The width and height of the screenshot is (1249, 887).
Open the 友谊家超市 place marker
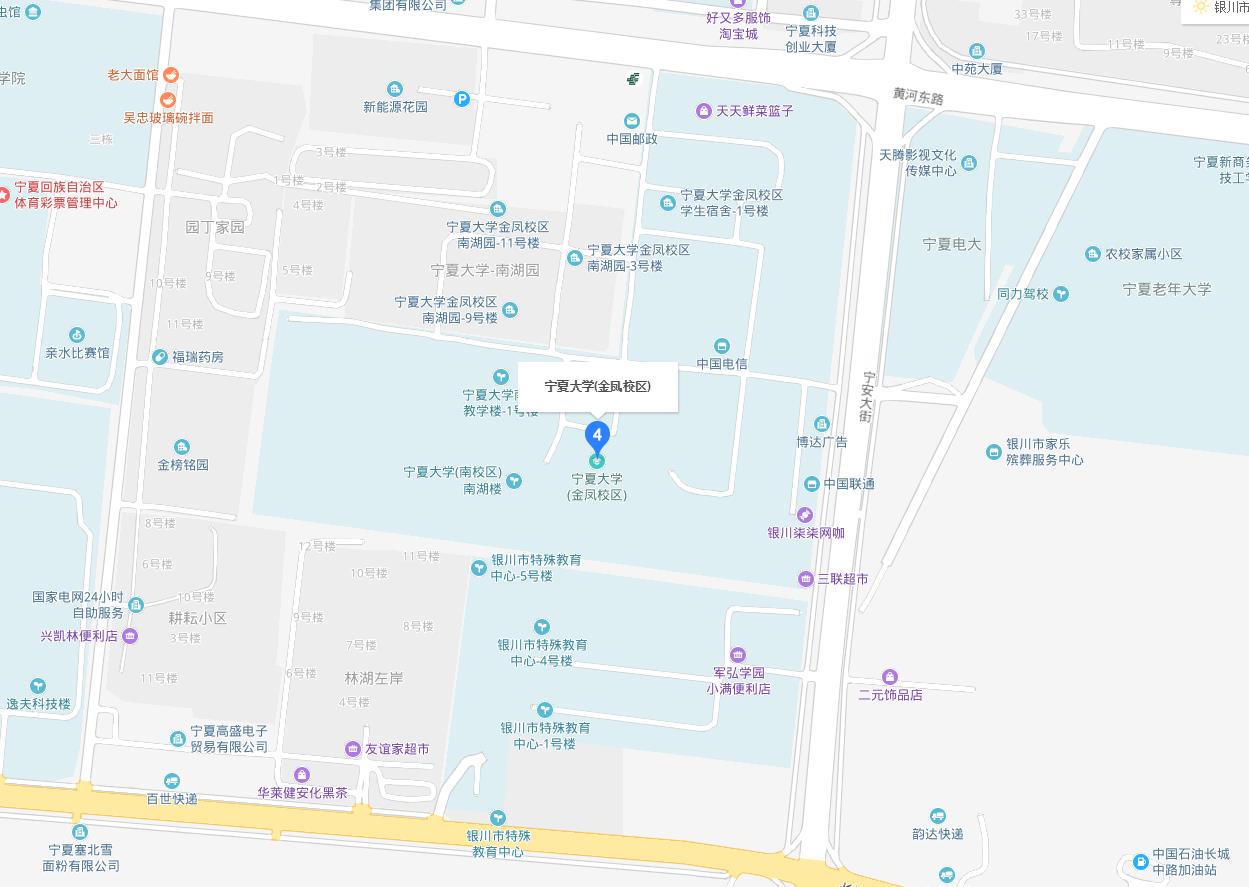353,749
